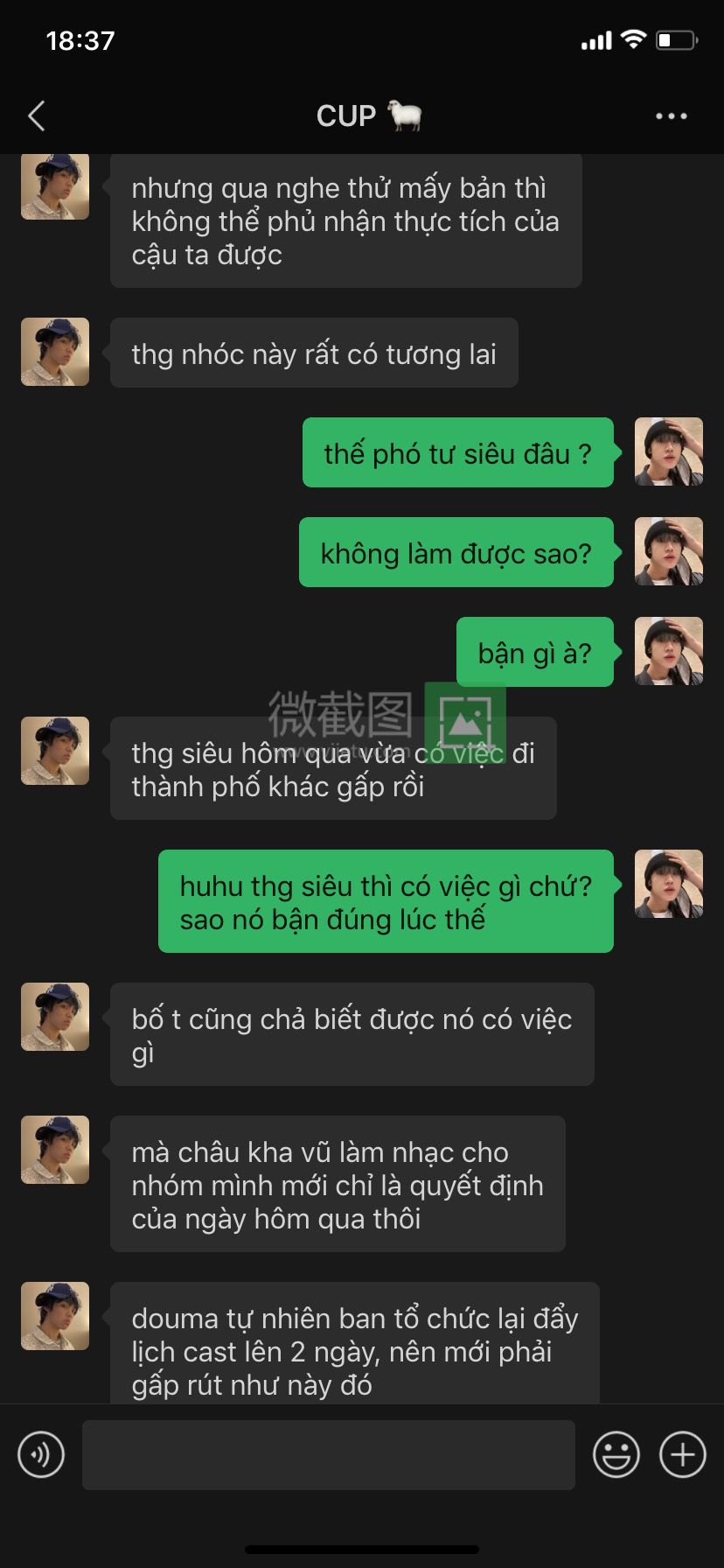This screenshot has width=724, height=1568.
Task: Open the emoji sticker picker
Action: (616, 1454)
